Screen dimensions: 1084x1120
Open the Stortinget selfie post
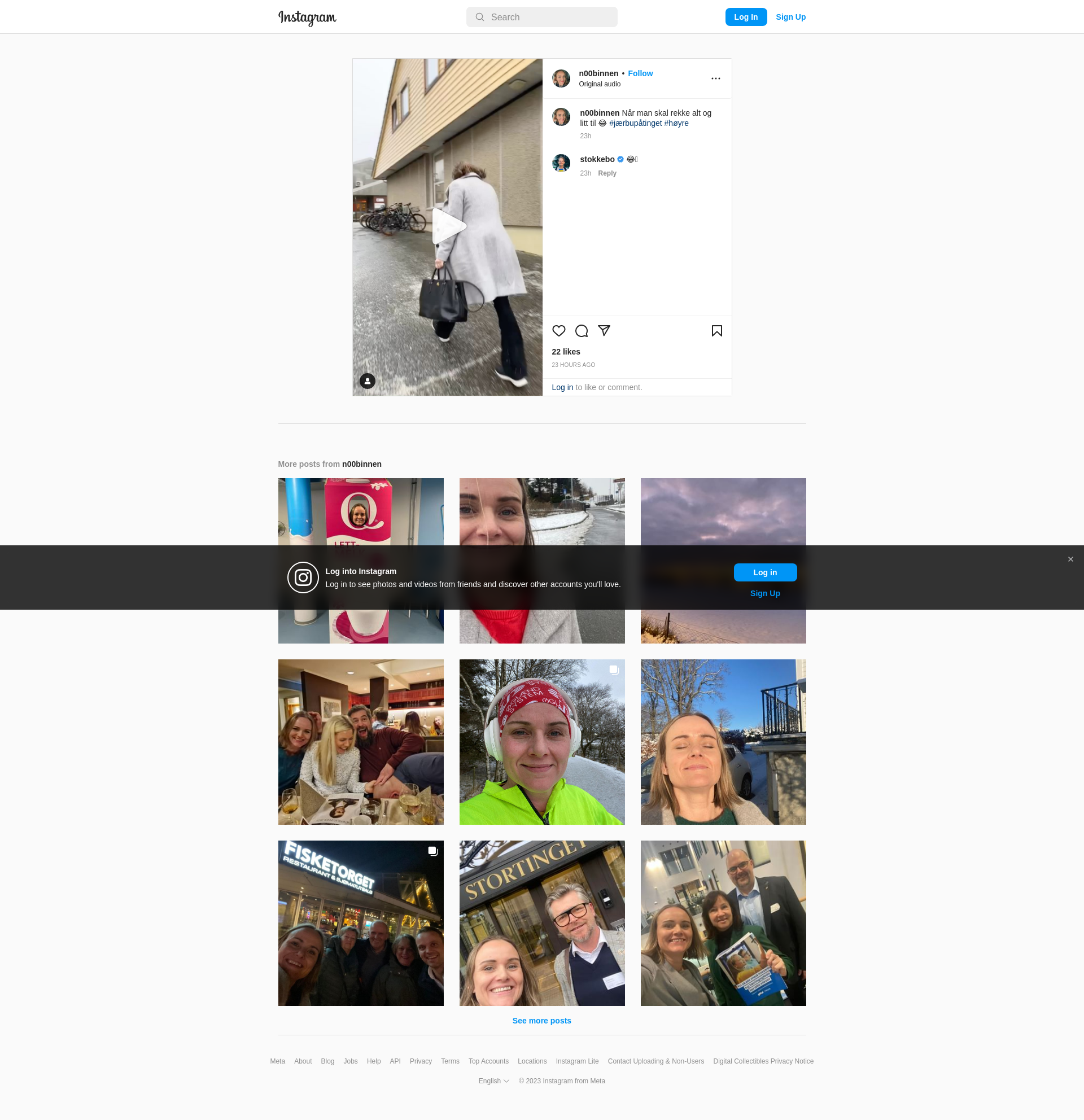click(541, 923)
